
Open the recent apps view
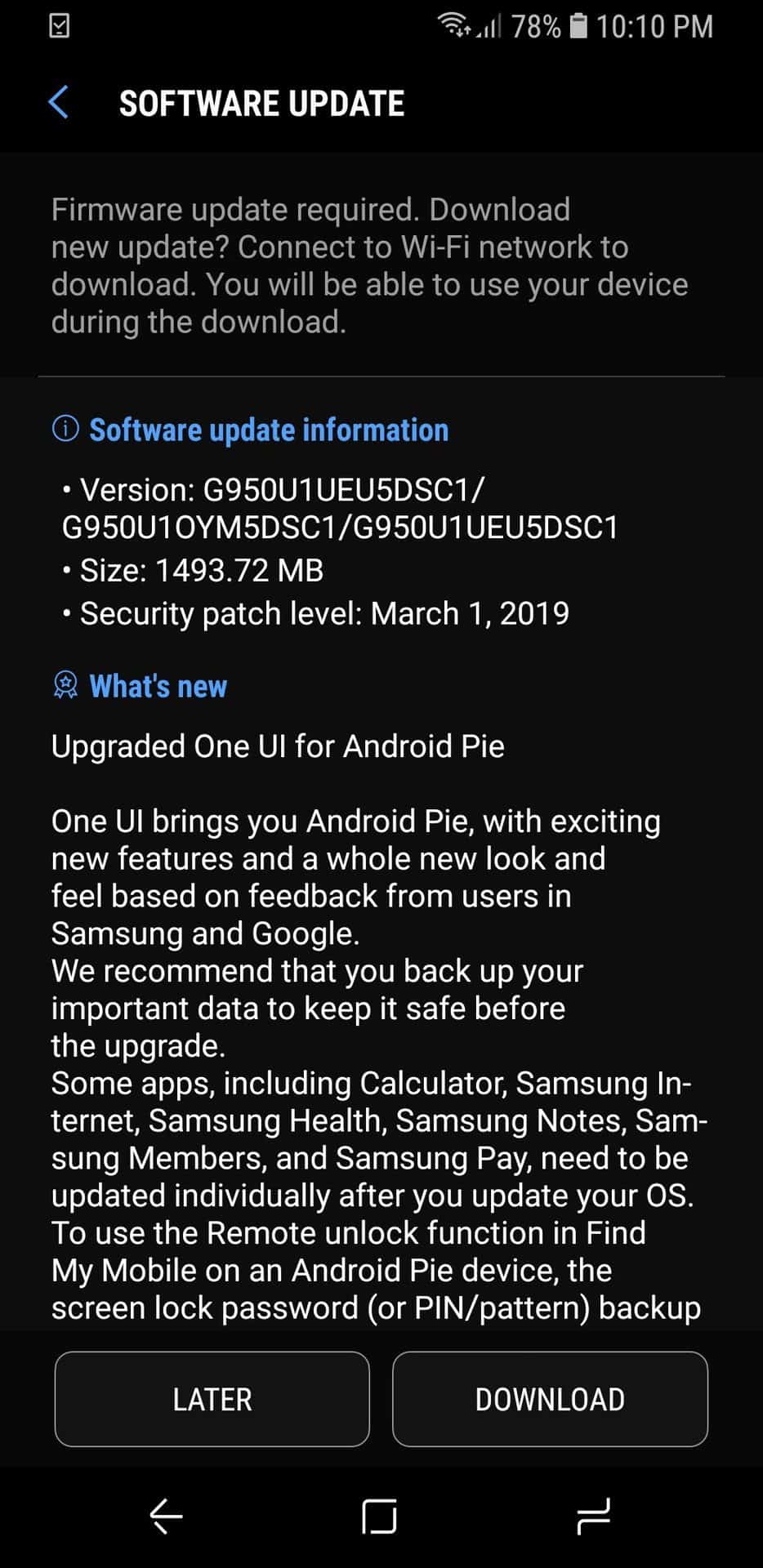tap(593, 1517)
